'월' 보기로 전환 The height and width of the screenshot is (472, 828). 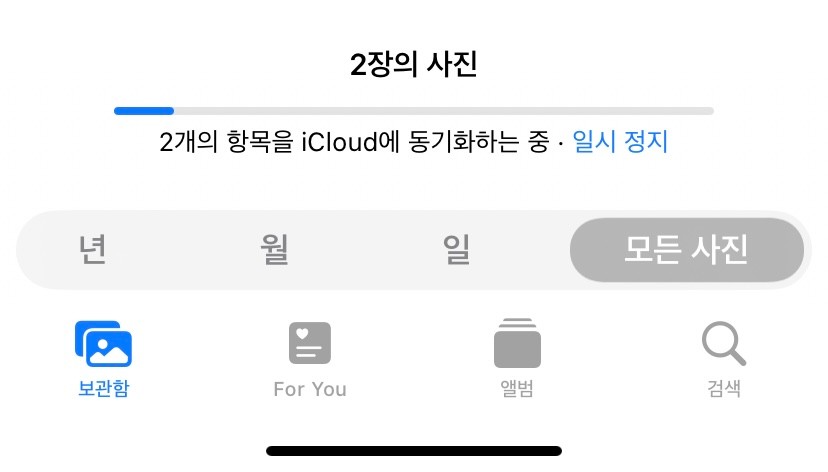(273, 250)
